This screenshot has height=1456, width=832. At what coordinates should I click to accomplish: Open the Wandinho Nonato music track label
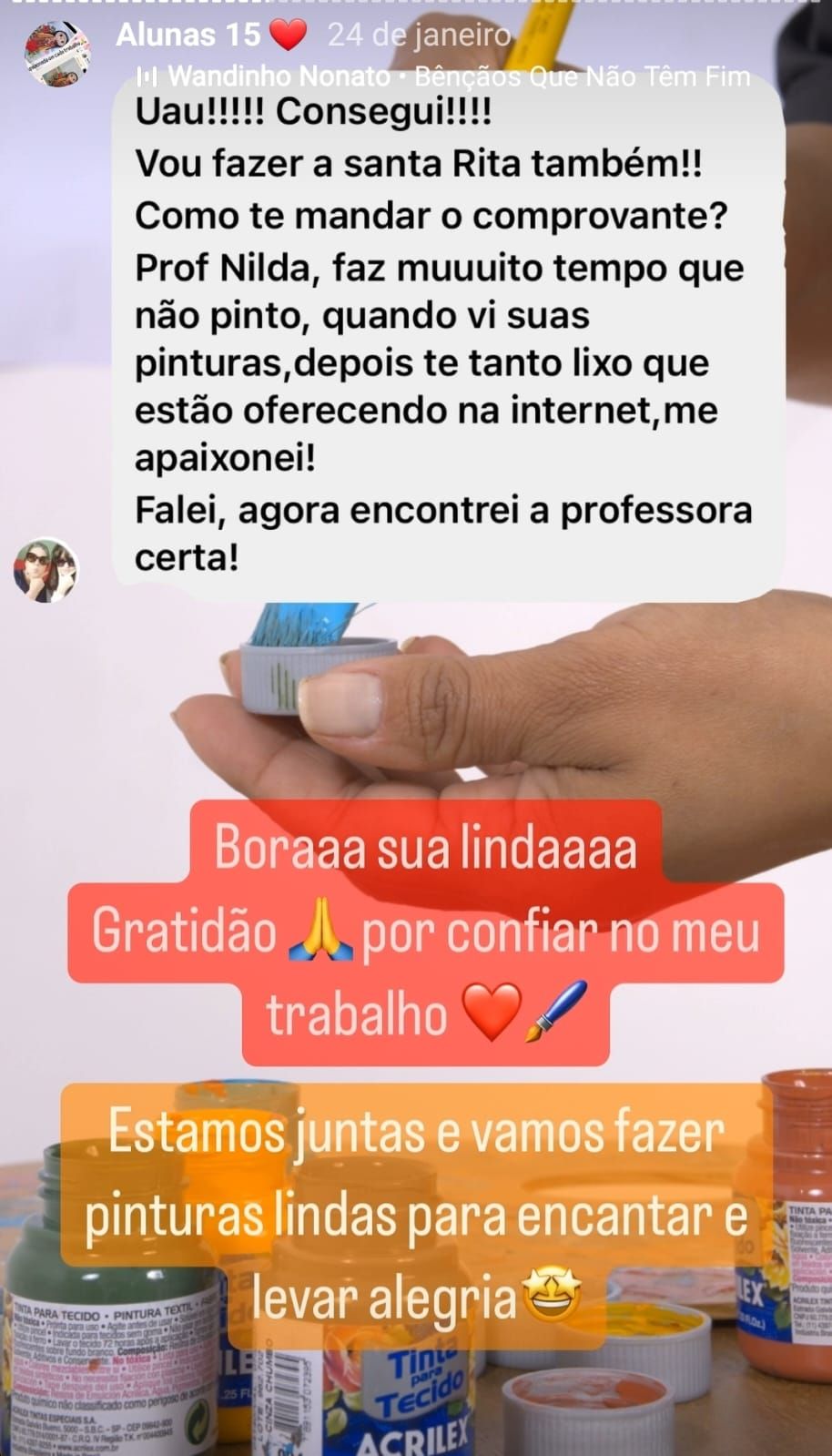(442, 76)
